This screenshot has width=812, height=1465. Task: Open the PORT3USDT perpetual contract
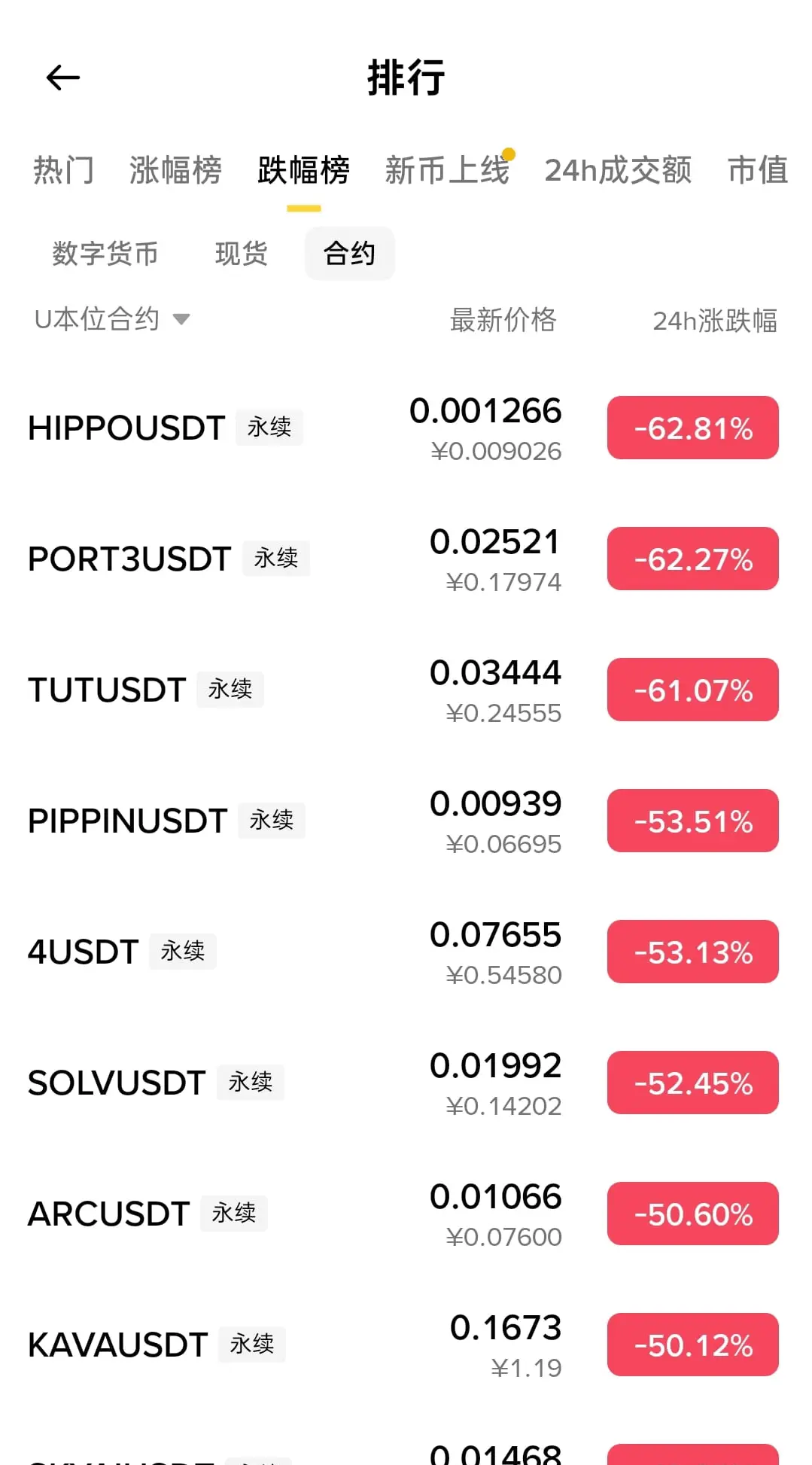[x=129, y=559]
